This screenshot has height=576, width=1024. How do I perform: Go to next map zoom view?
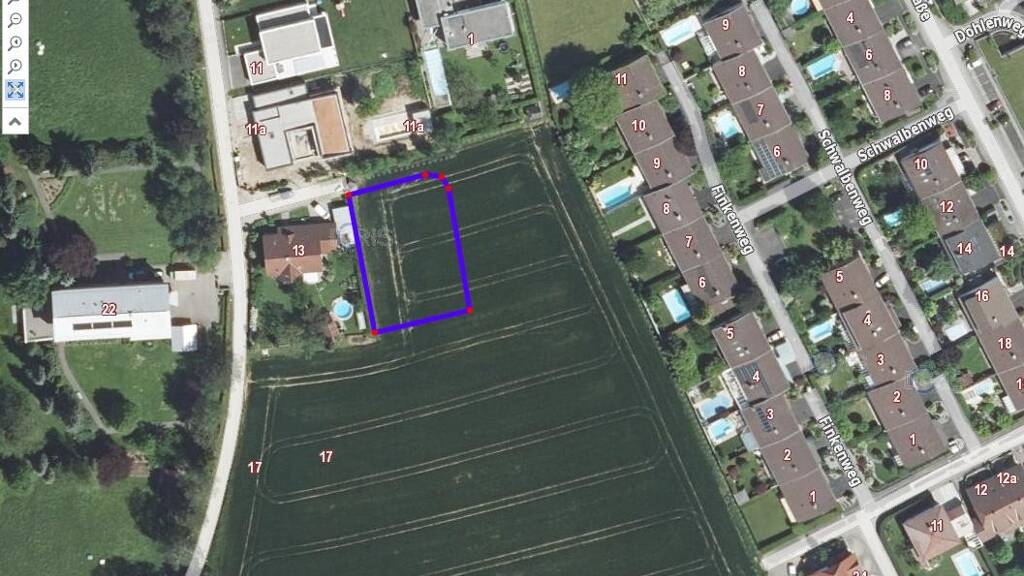tap(14, 66)
